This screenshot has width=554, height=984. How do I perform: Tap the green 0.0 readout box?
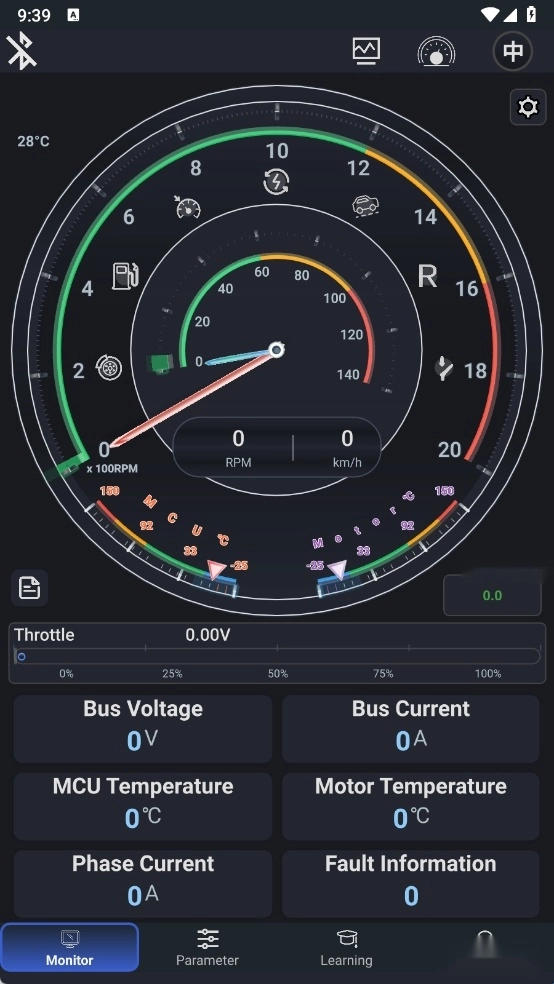[493, 595]
